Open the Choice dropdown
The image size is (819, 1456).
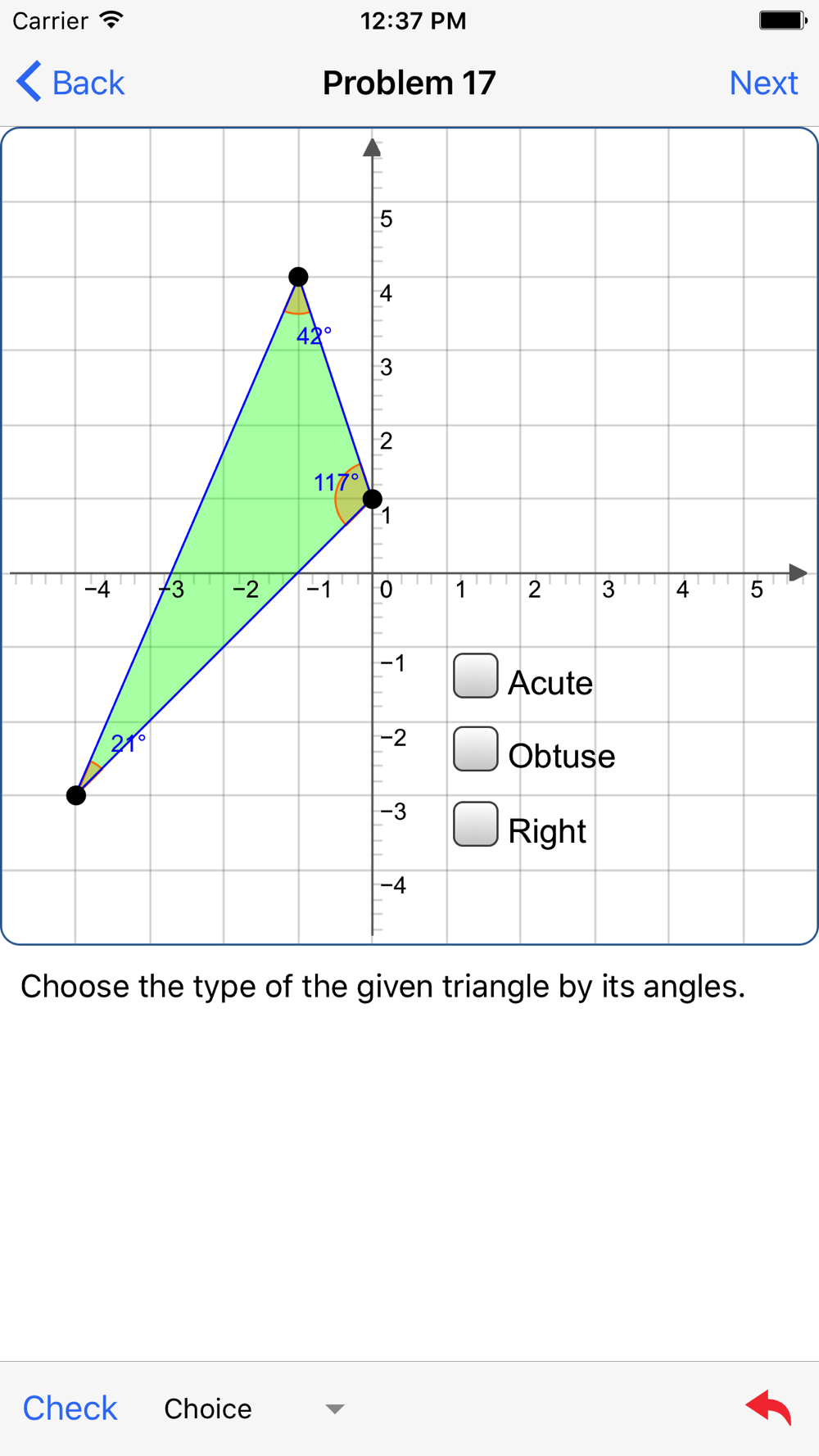click(x=254, y=1409)
